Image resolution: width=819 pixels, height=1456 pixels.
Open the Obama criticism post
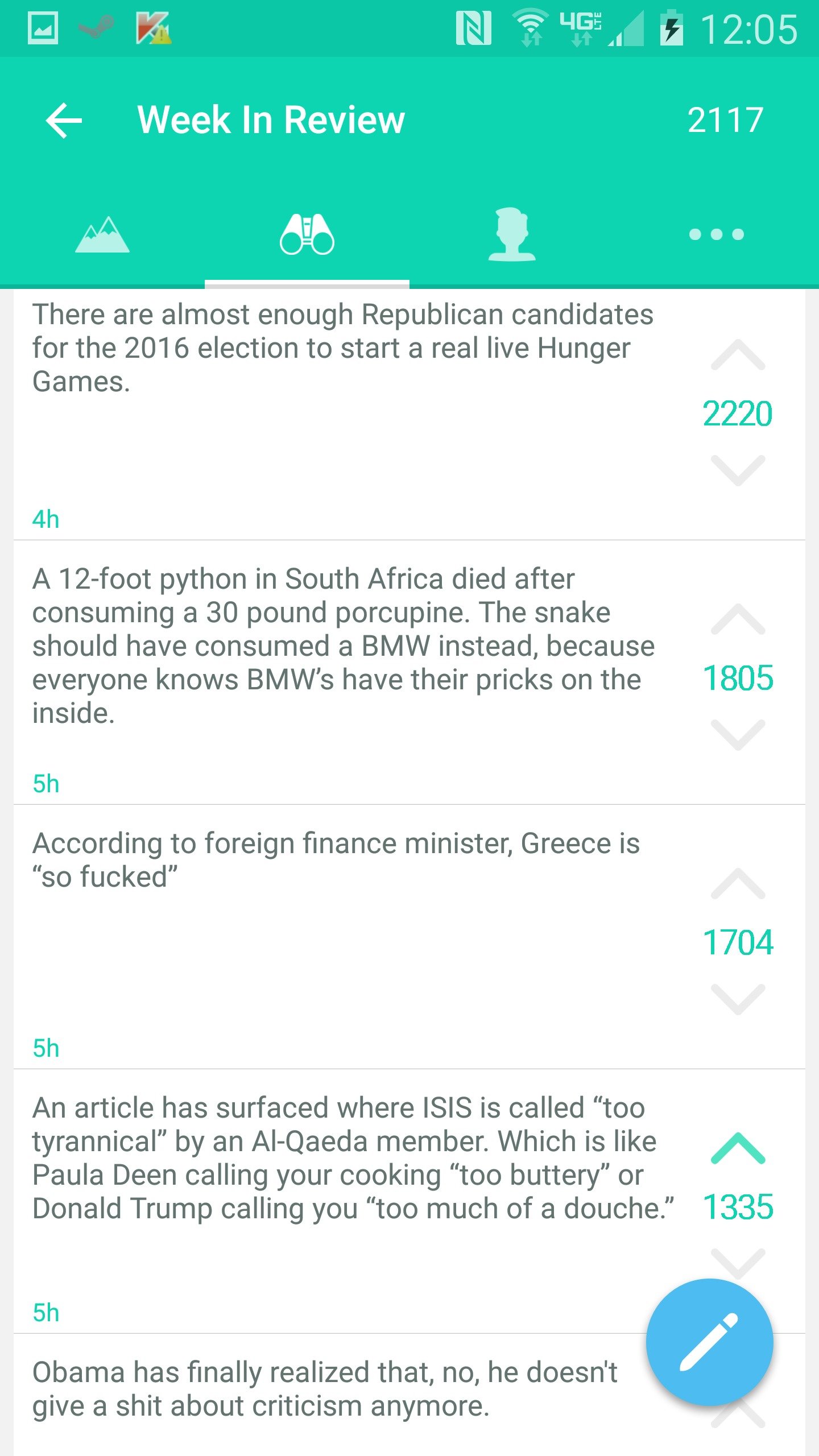pyautogui.click(x=324, y=1388)
